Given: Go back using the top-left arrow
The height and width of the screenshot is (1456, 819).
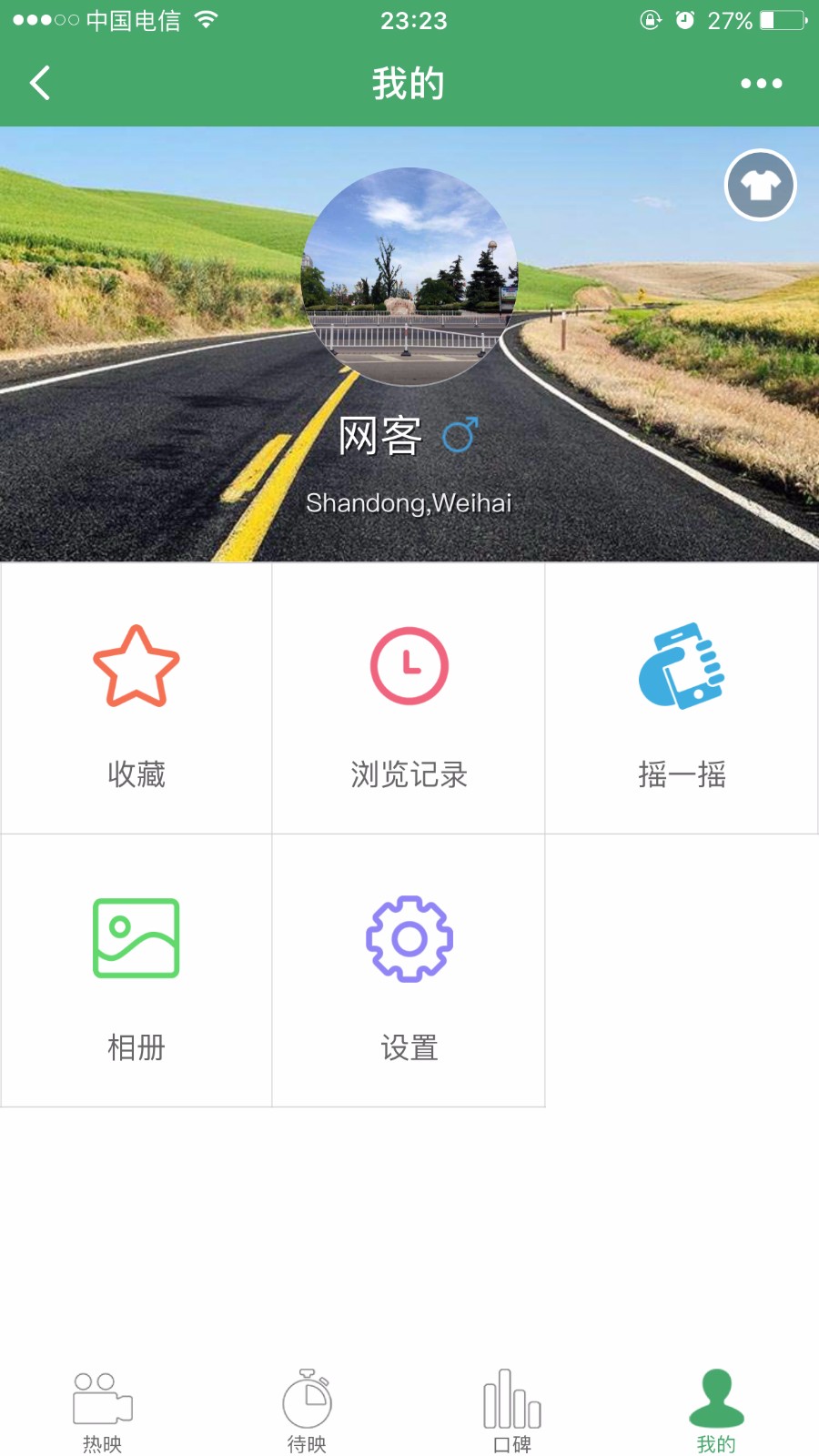Looking at the screenshot, I should 40,84.
